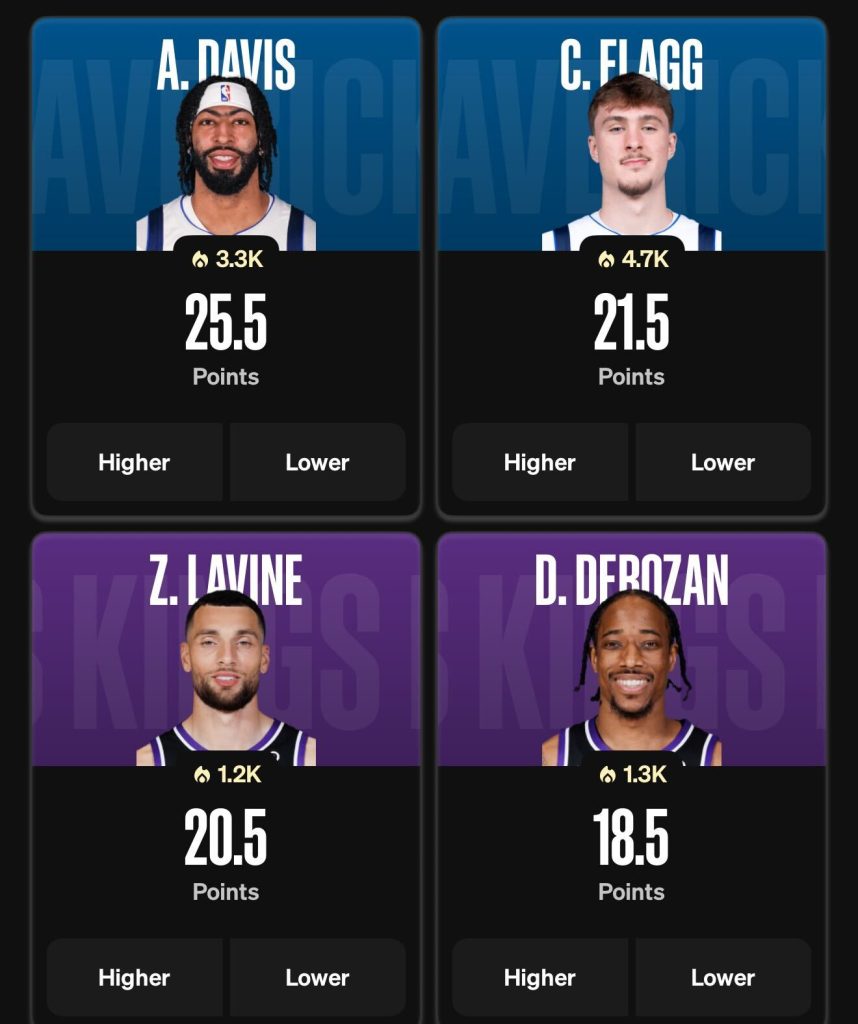Viewport: 858px width, 1024px height.
Task: Pick Lower for A. Davis 25.5 points
Action: (317, 462)
